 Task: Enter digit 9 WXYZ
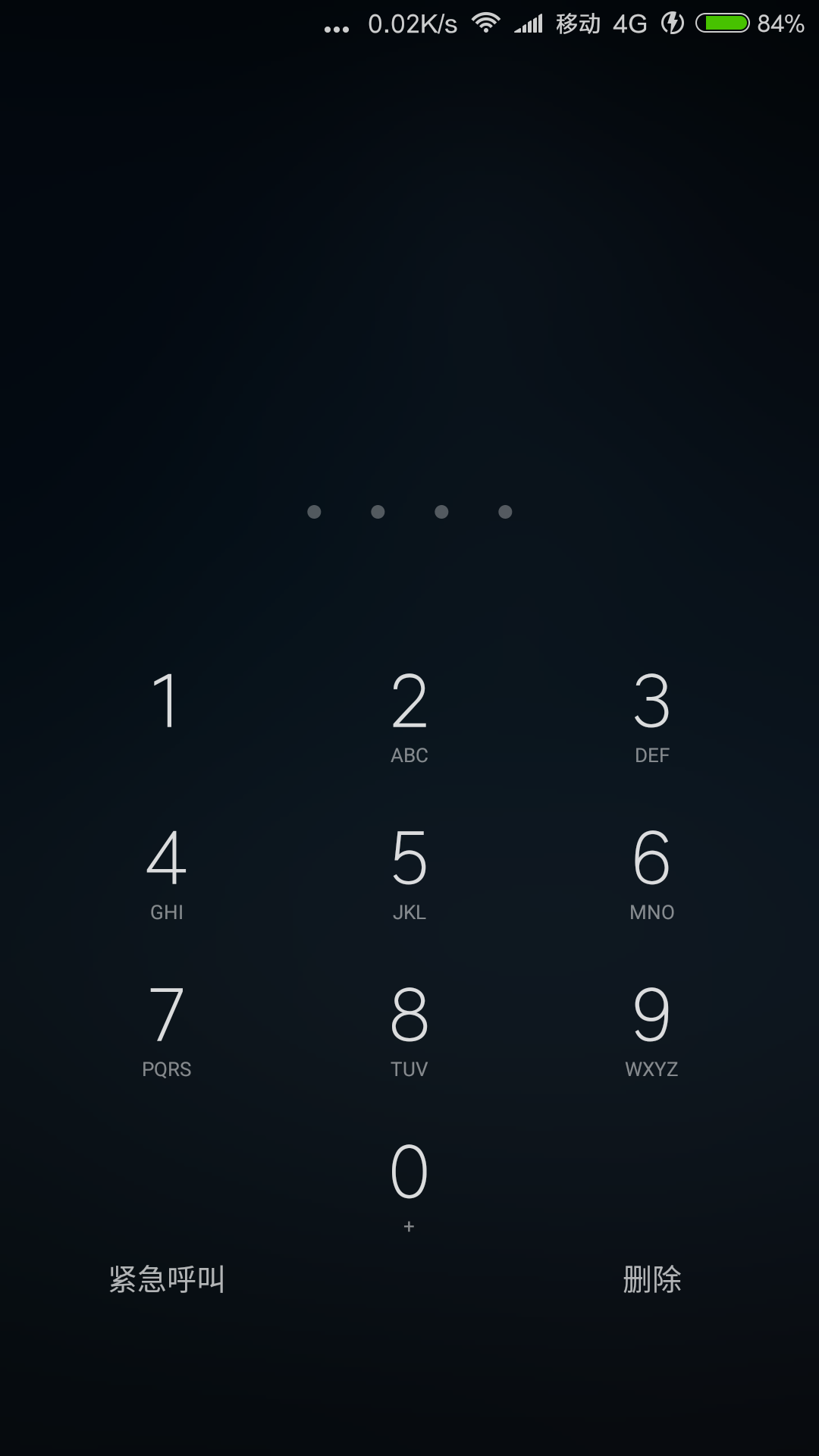[x=651, y=1029]
